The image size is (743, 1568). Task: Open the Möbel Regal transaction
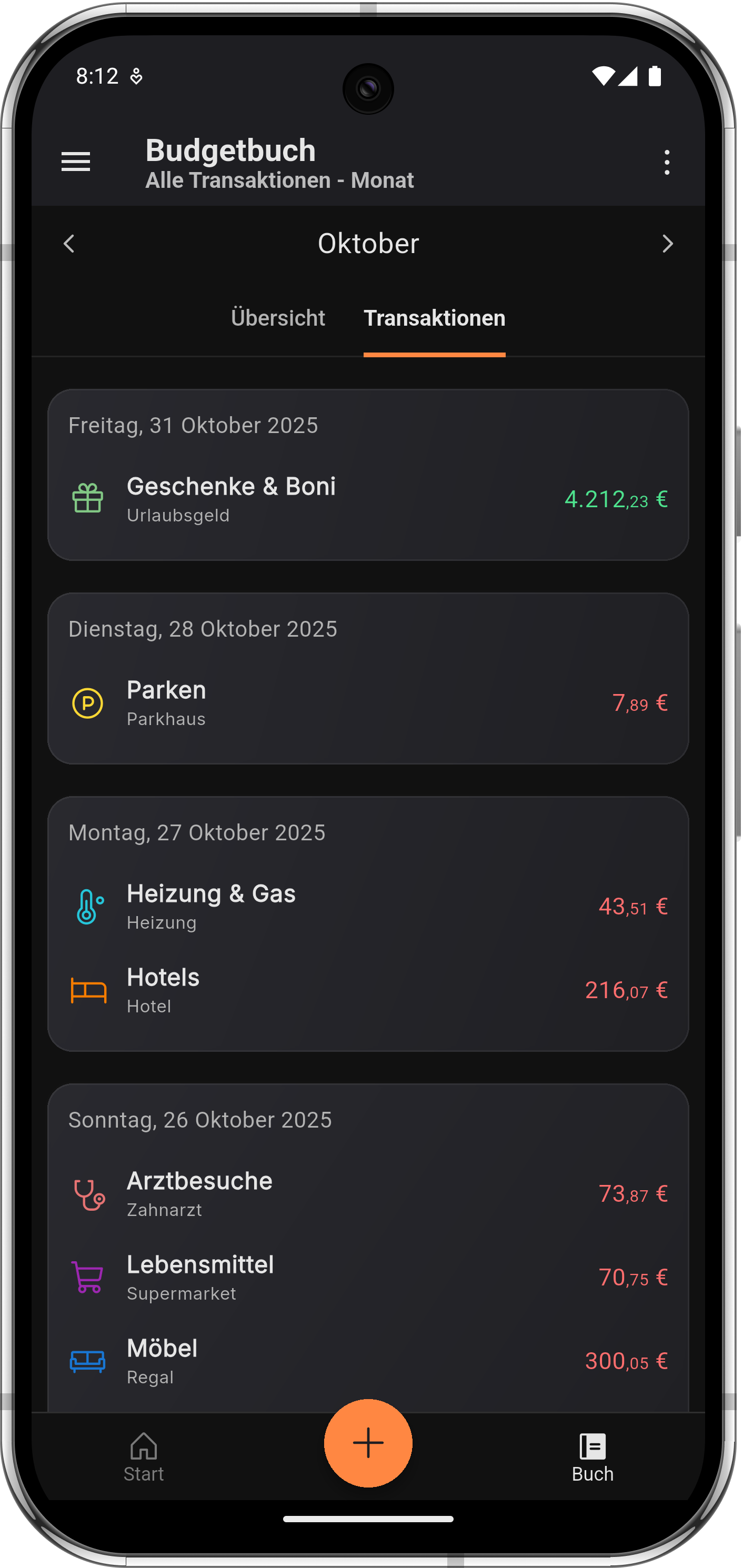coord(367,1361)
